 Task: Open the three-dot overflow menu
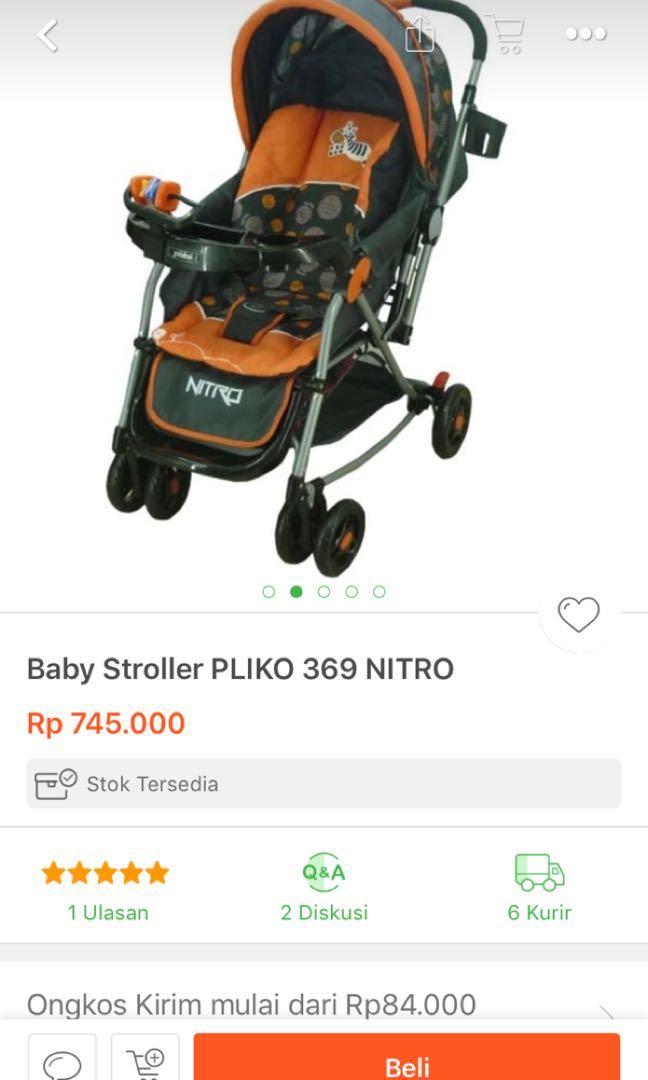[585, 35]
